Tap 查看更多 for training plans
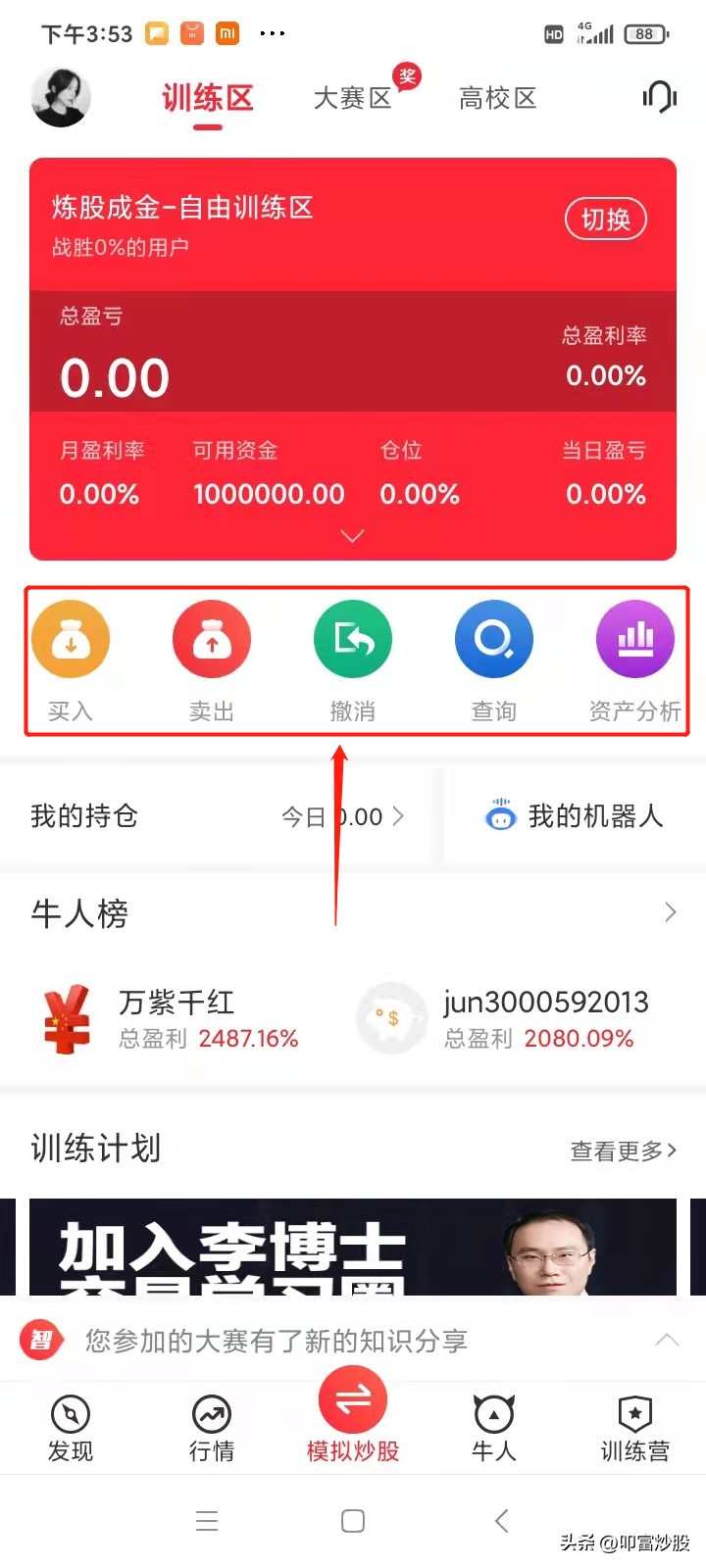 tap(624, 1151)
